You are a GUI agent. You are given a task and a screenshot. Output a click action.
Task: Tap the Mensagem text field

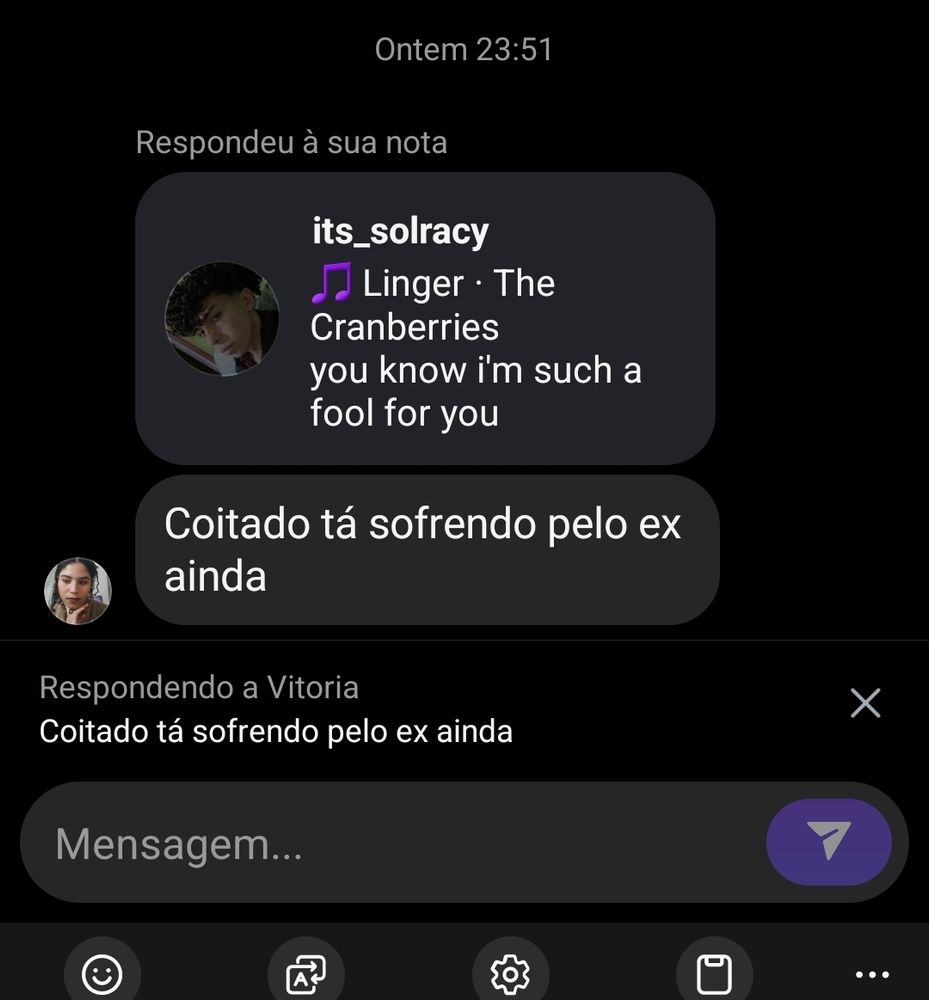(400, 844)
